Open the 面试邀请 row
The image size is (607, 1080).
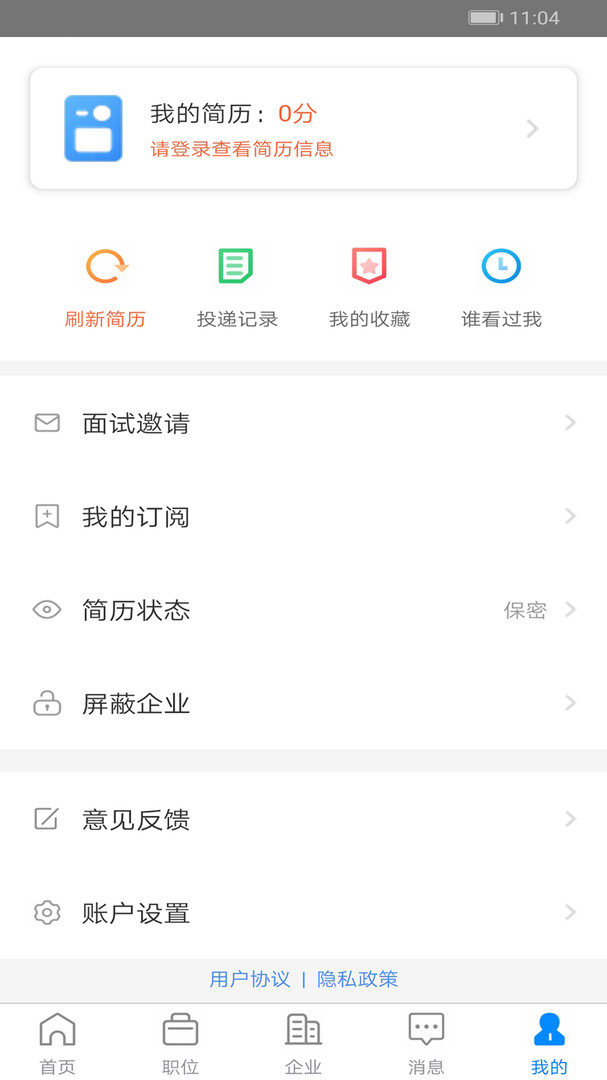pyautogui.click(x=303, y=424)
